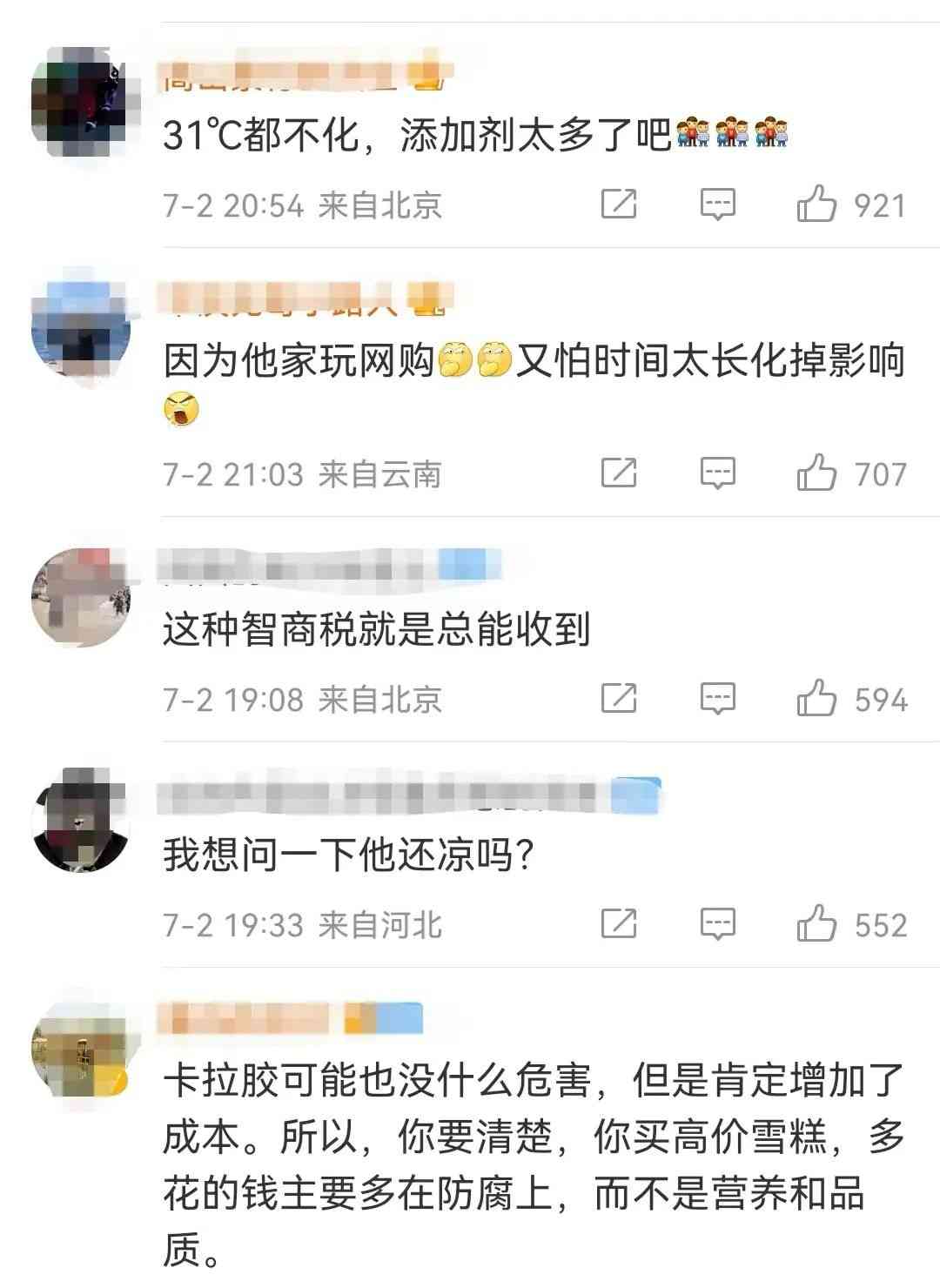
Task: Reply to the 他还凉吗 comment from 河北
Action: pos(718,924)
